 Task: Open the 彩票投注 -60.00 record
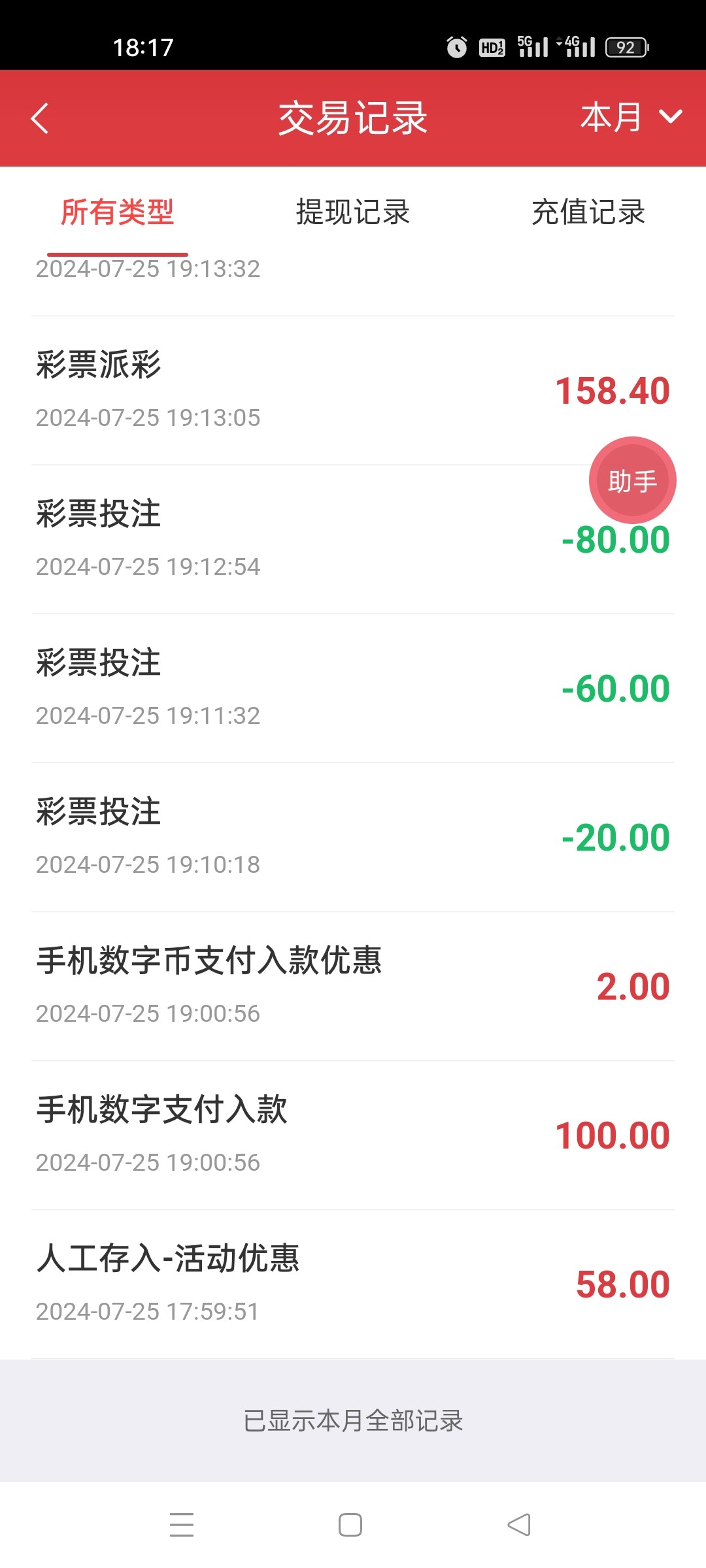(x=353, y=689)
